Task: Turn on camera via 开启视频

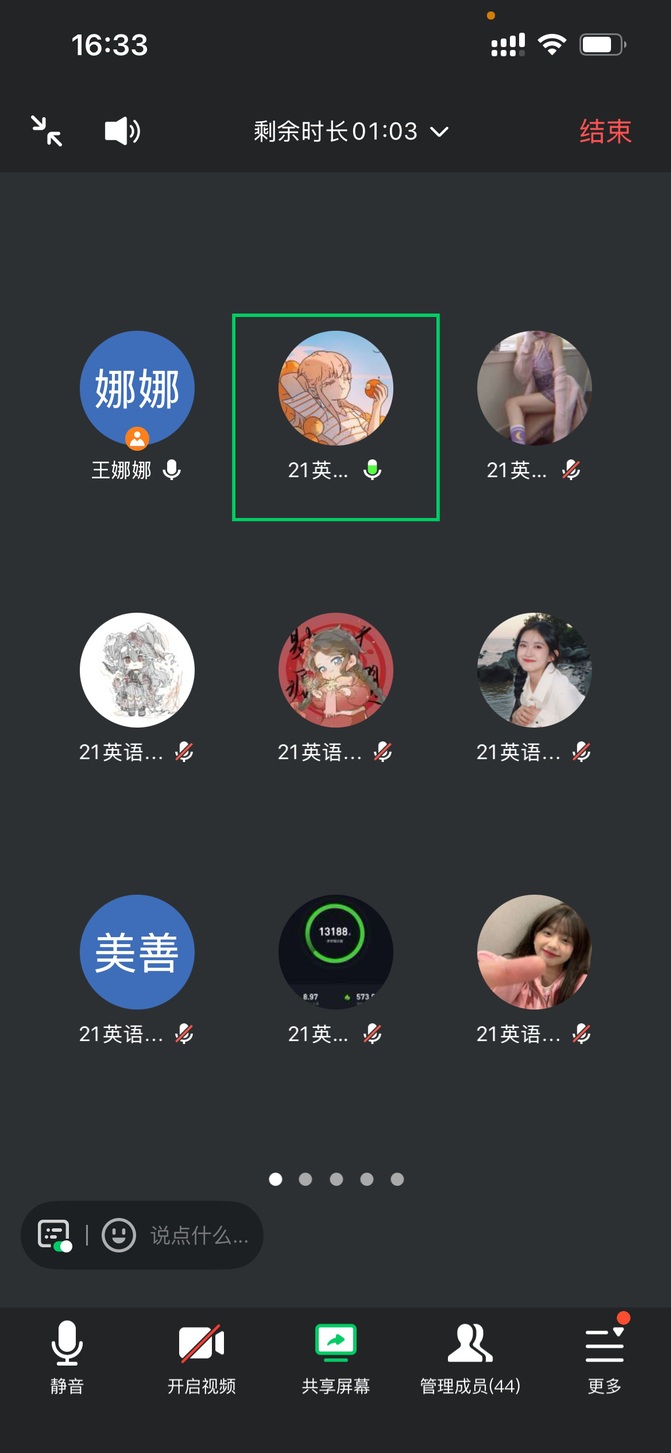Action: click(x=201, y=1356)
